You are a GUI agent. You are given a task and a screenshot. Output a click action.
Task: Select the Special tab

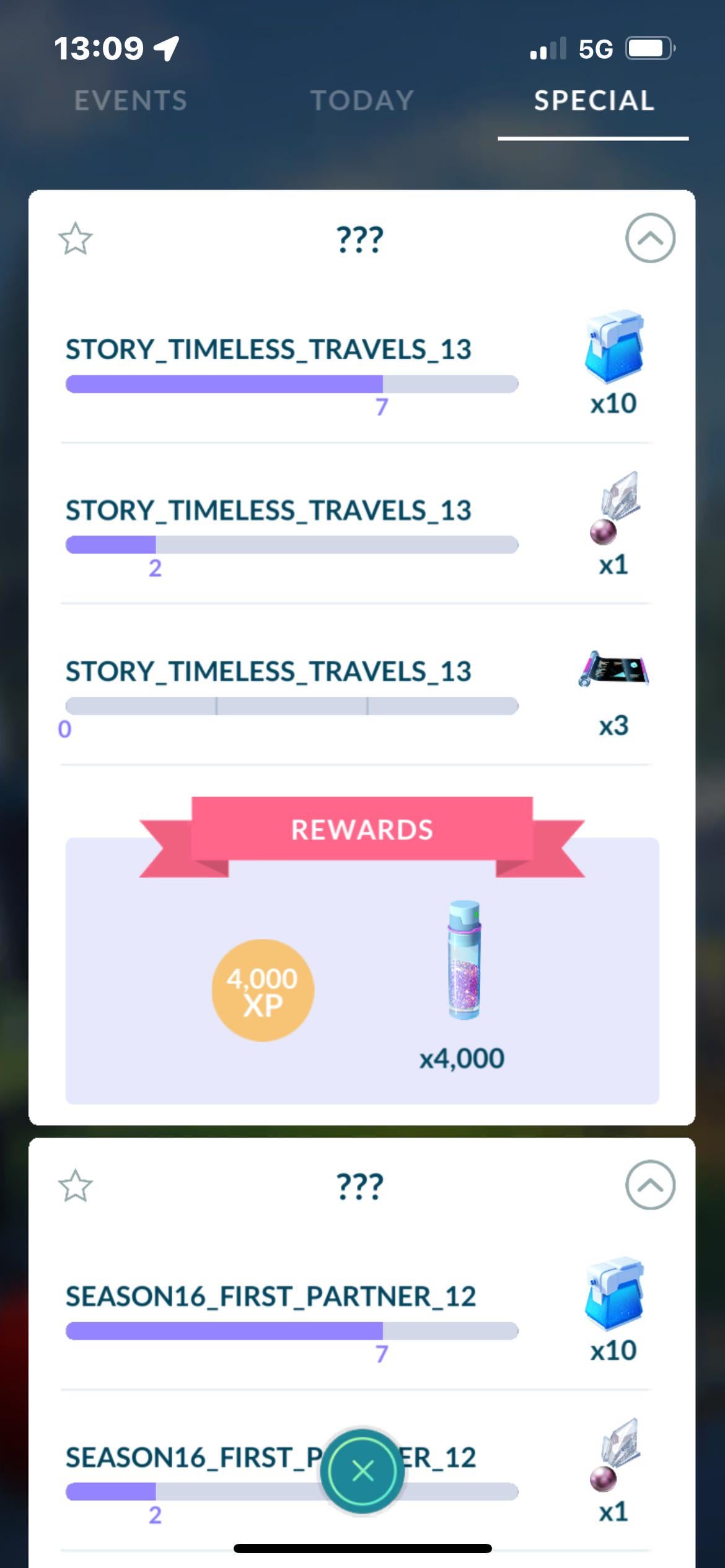(x=594, y=100)
